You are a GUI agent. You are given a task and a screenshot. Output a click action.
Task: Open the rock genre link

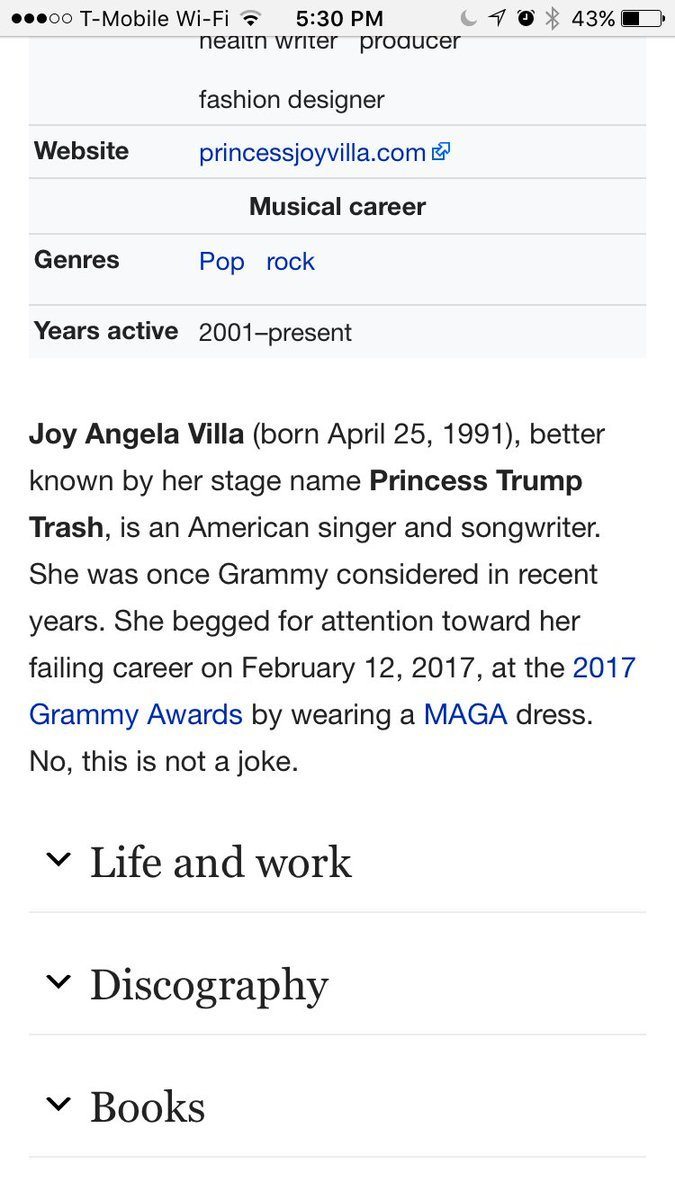[x=290, y=261]
